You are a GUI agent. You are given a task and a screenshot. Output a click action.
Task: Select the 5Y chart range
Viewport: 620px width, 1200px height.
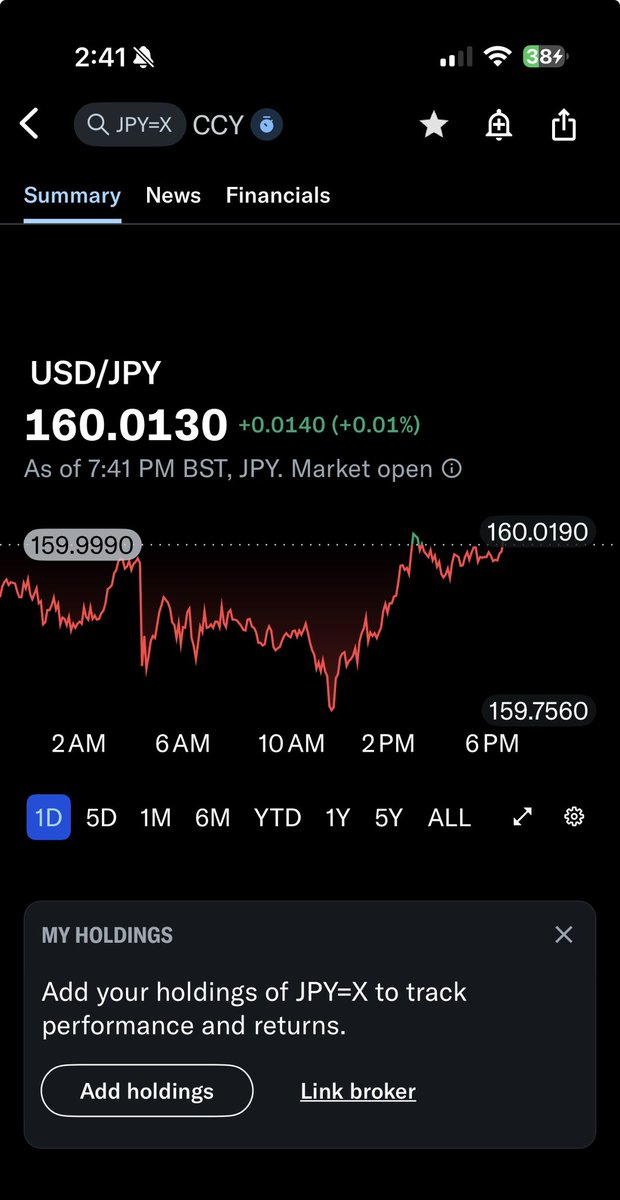(388, 818)
